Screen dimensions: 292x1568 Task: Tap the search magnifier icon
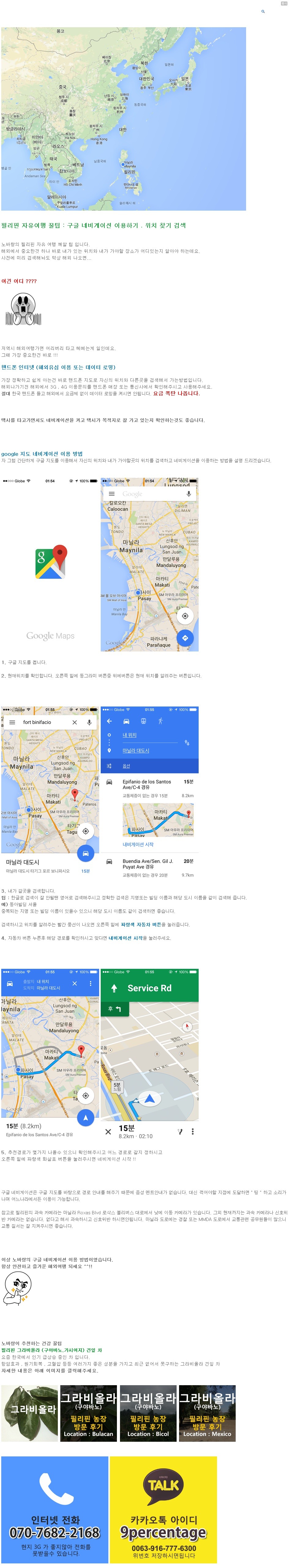click(x=263, y=12)
